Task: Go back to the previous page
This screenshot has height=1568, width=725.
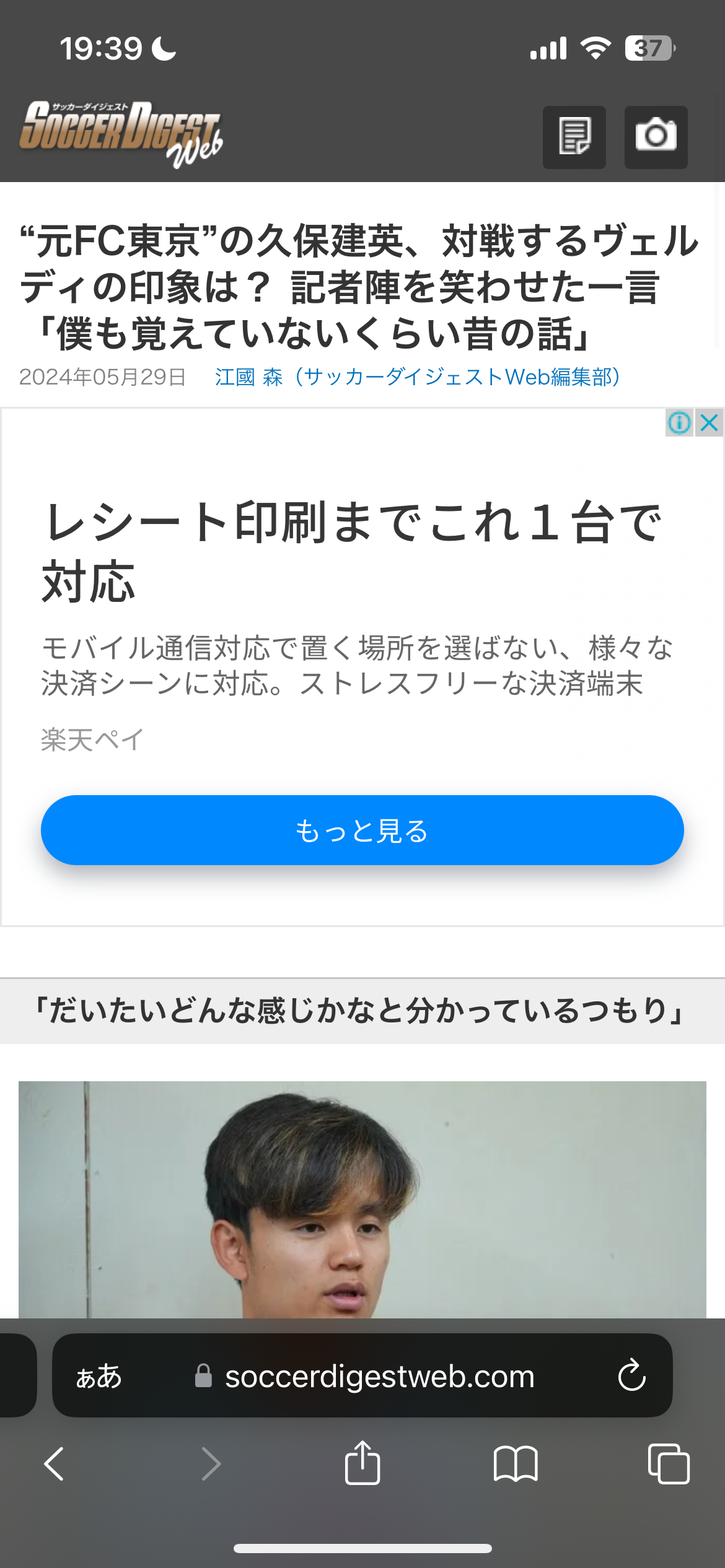Action: click(x=55, y=1464)
